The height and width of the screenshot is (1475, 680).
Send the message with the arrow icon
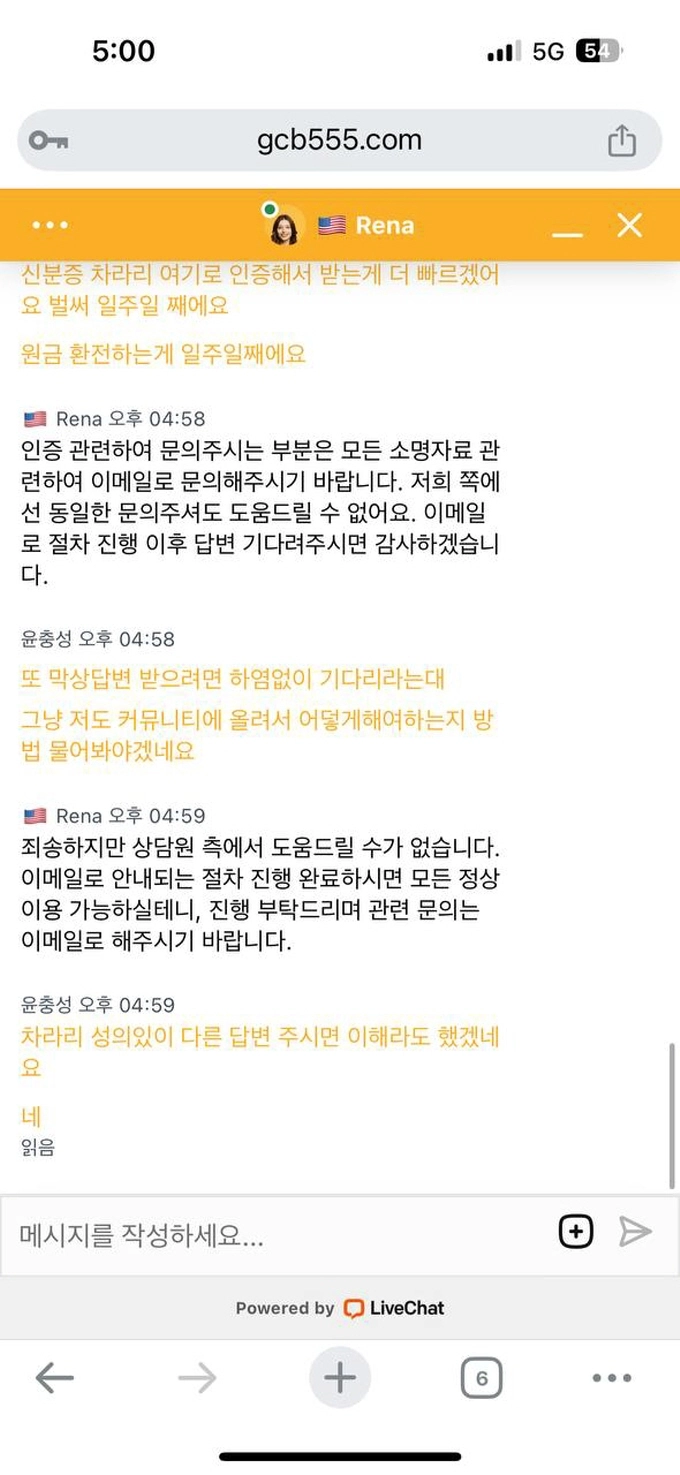tap(635, 1231)
